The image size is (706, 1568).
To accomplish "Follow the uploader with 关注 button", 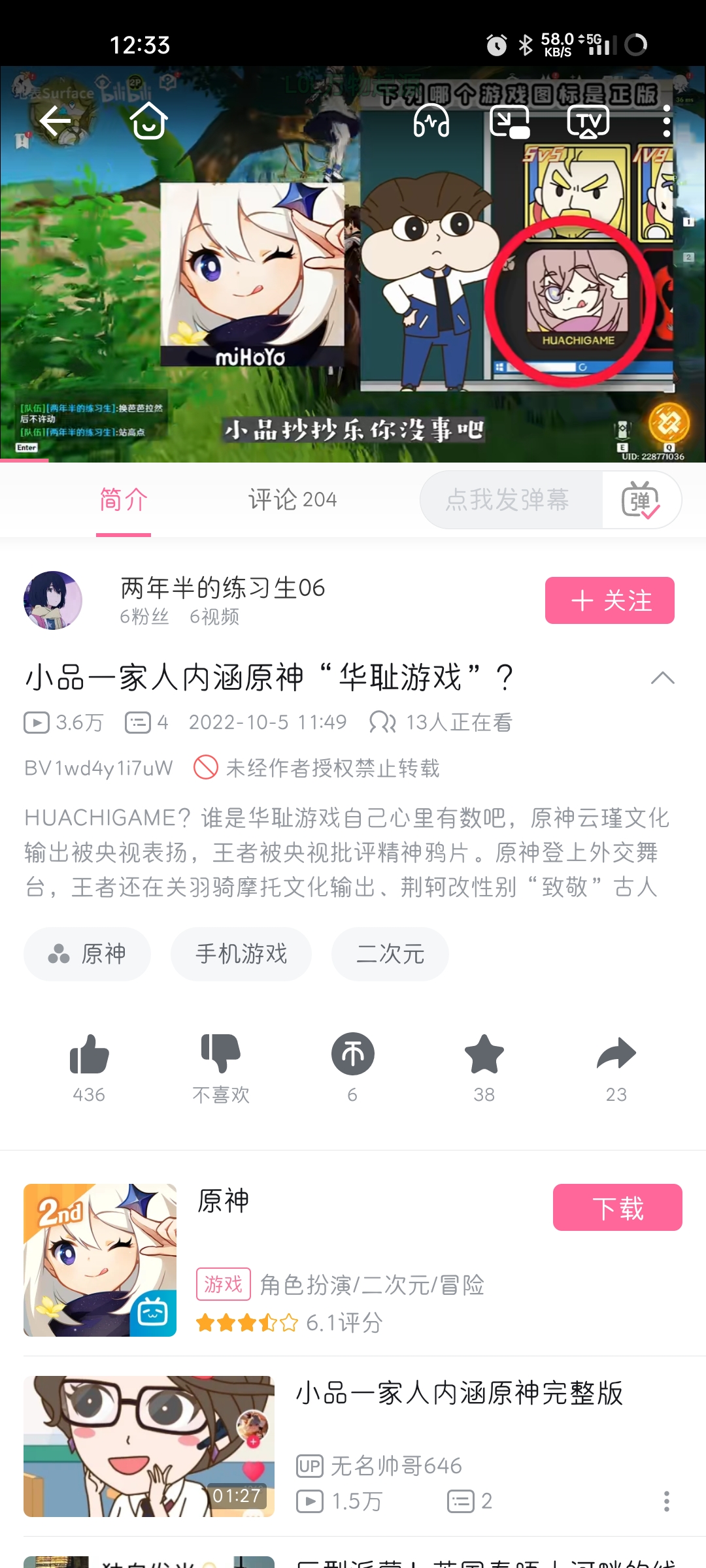I will [609, 600].
